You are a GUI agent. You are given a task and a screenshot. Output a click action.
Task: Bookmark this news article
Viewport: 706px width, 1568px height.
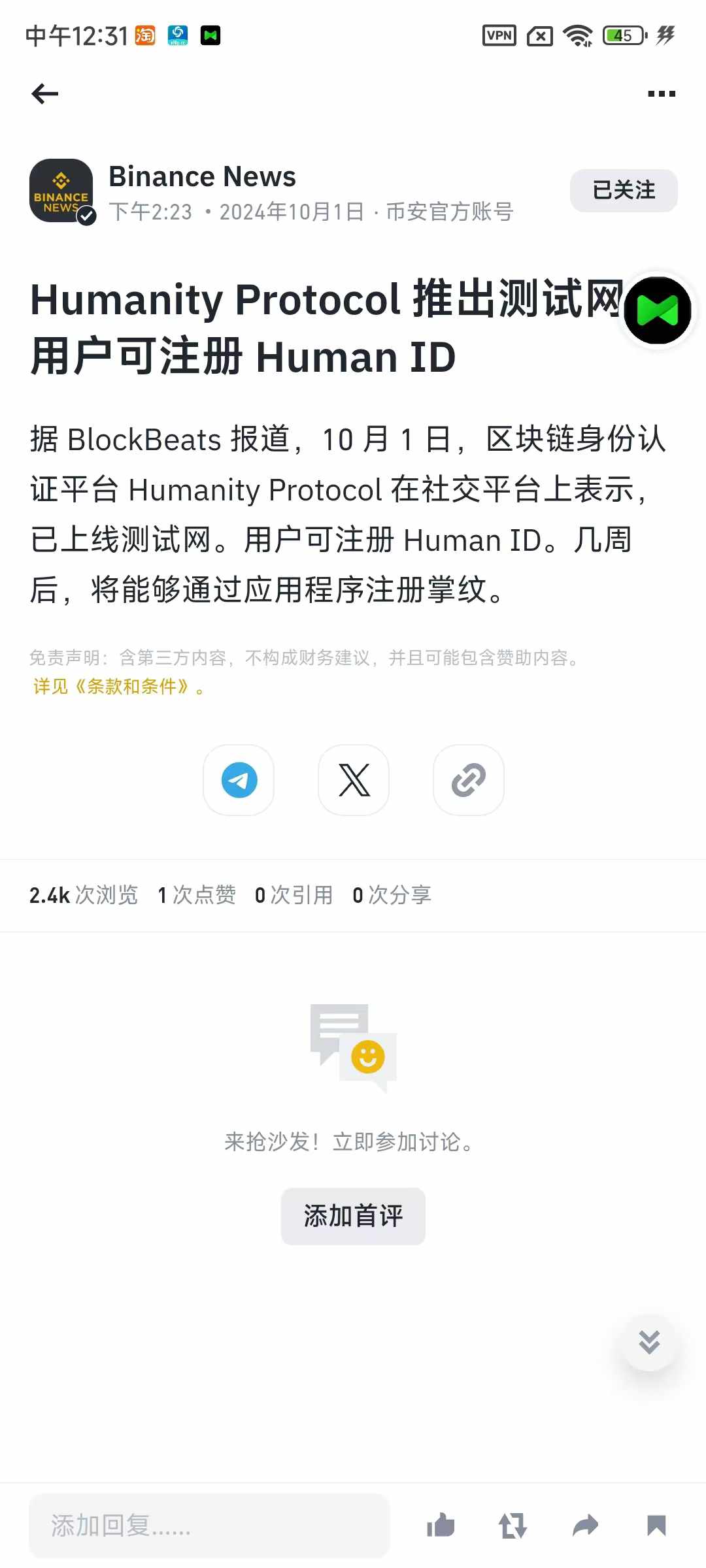tap(656, 1526)
